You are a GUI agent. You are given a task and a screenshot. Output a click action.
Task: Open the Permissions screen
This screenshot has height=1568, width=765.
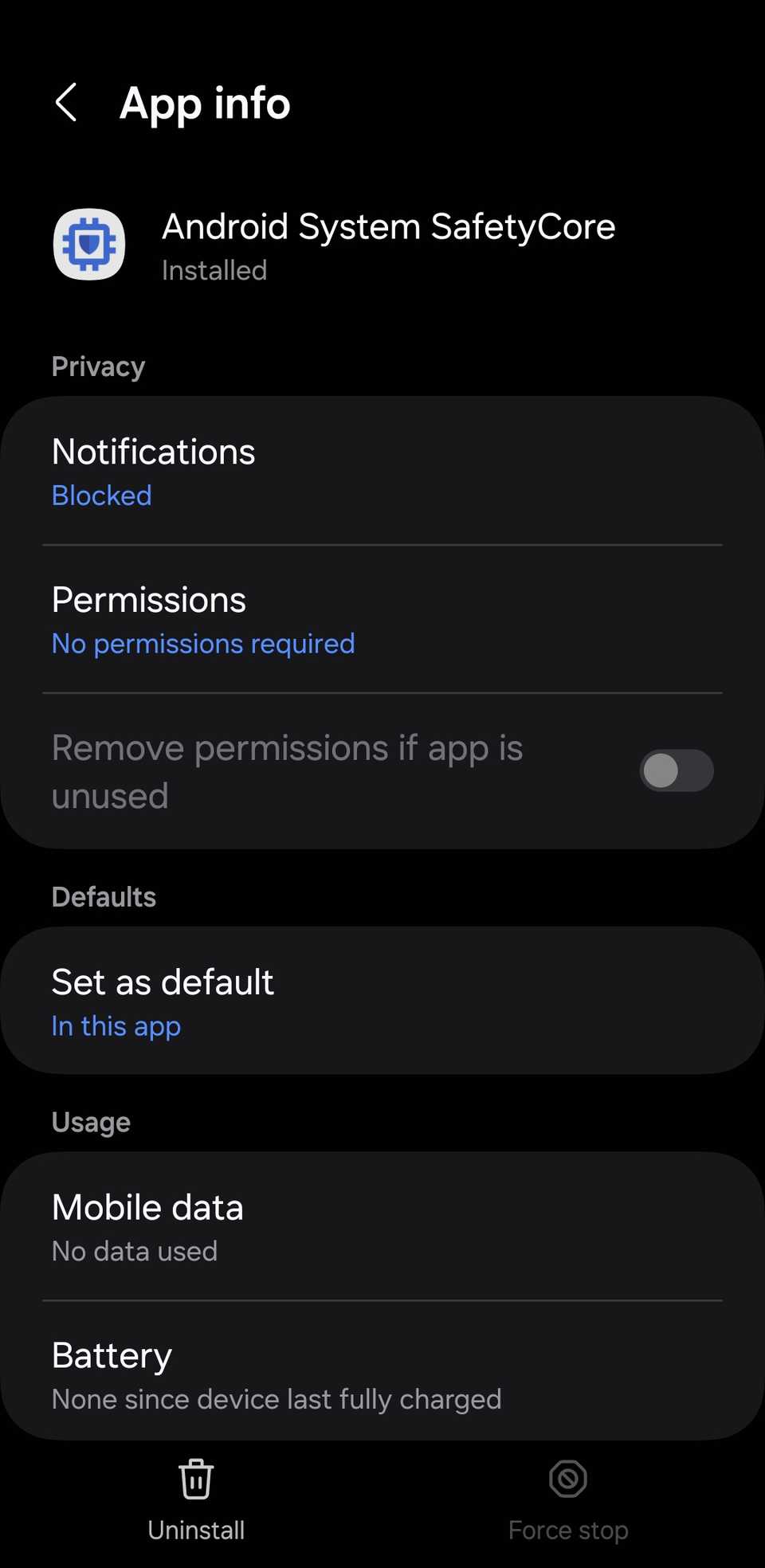pyautogui.click(x=149, y=599)
